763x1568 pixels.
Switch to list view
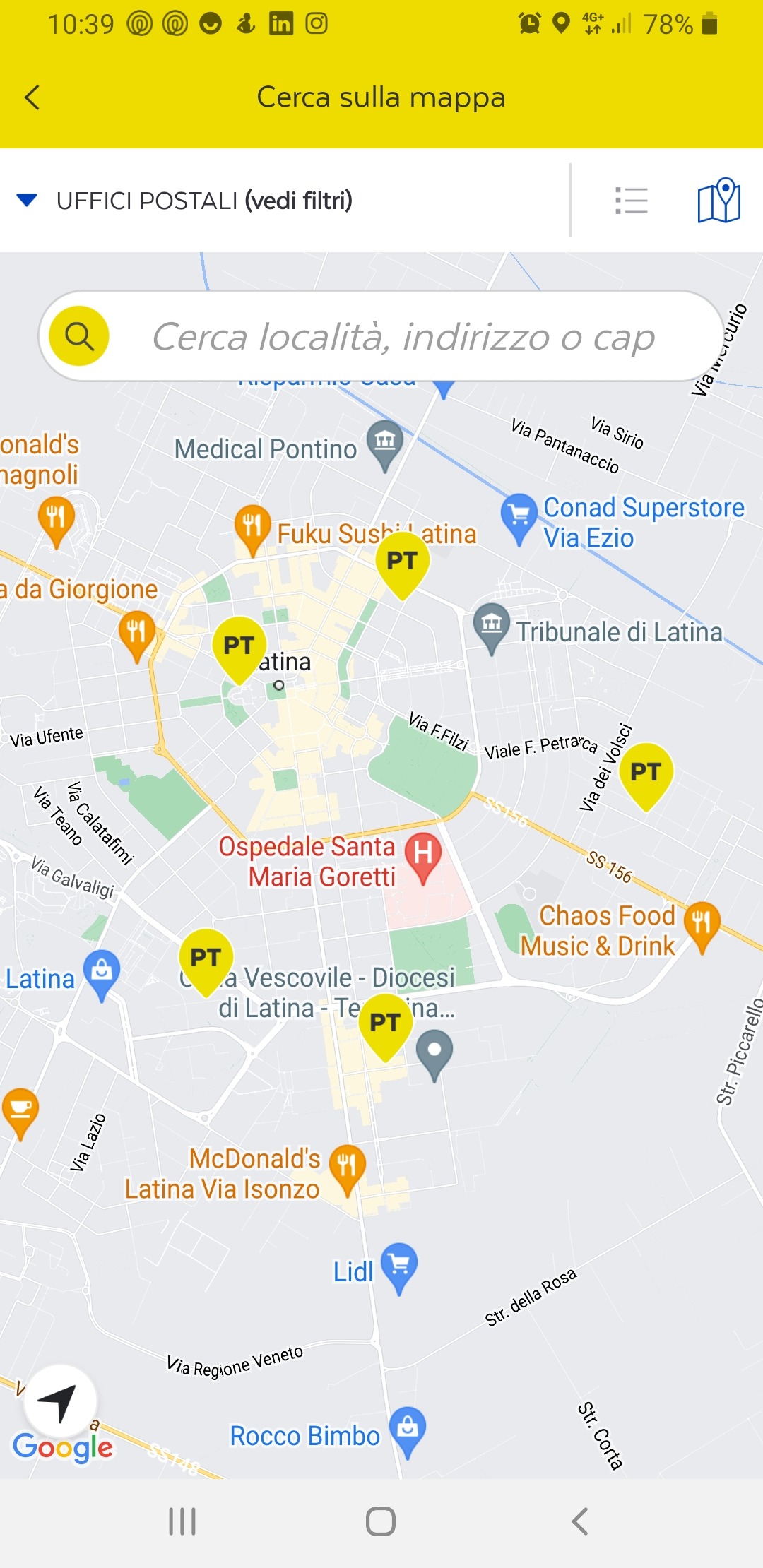click(631, 201)
